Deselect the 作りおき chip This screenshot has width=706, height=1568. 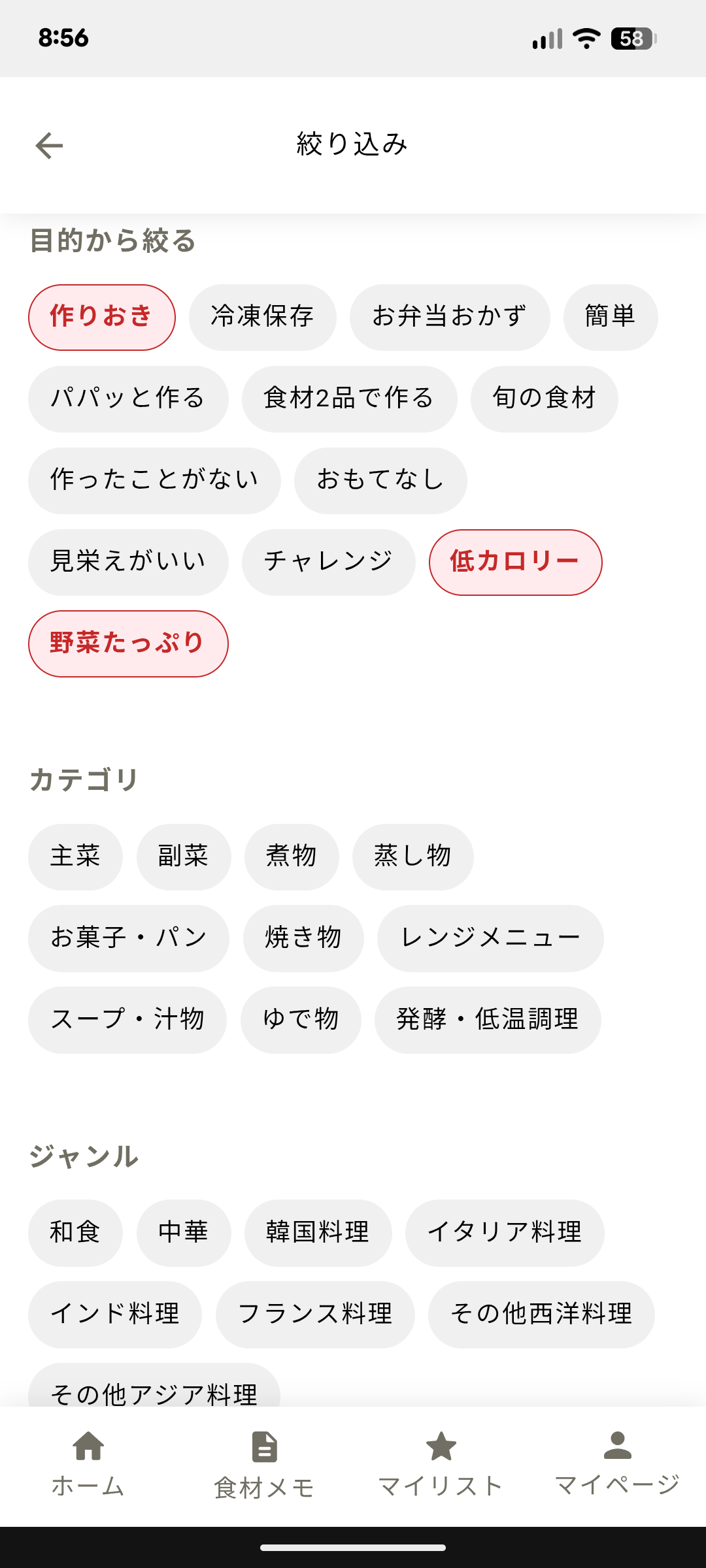(x=101, y=318)
